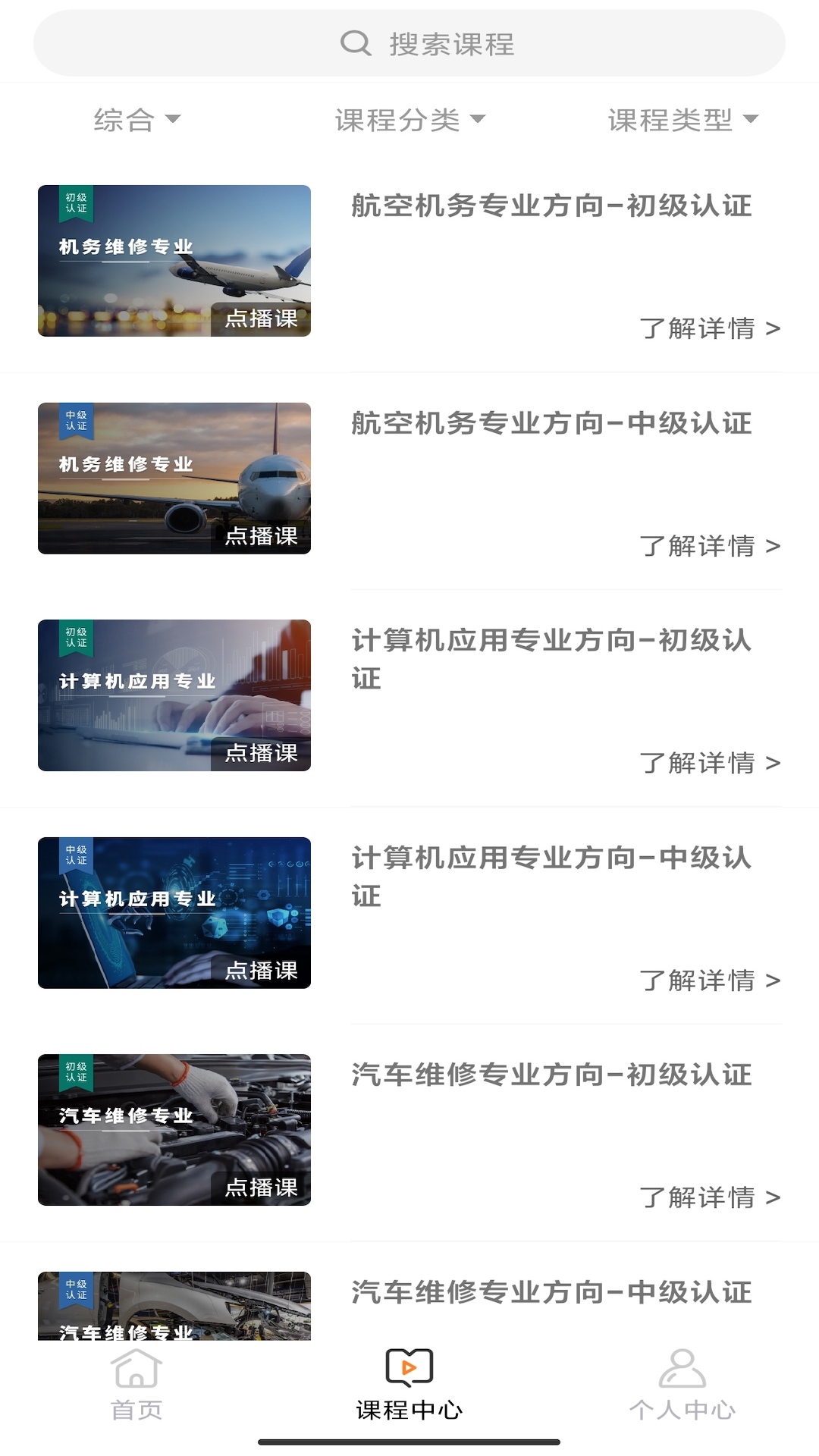The height and width of the screenshot is (1456, 819).
Task: Tap the 点播课 label on the car repair course
Action: (x=262, y=1187)
